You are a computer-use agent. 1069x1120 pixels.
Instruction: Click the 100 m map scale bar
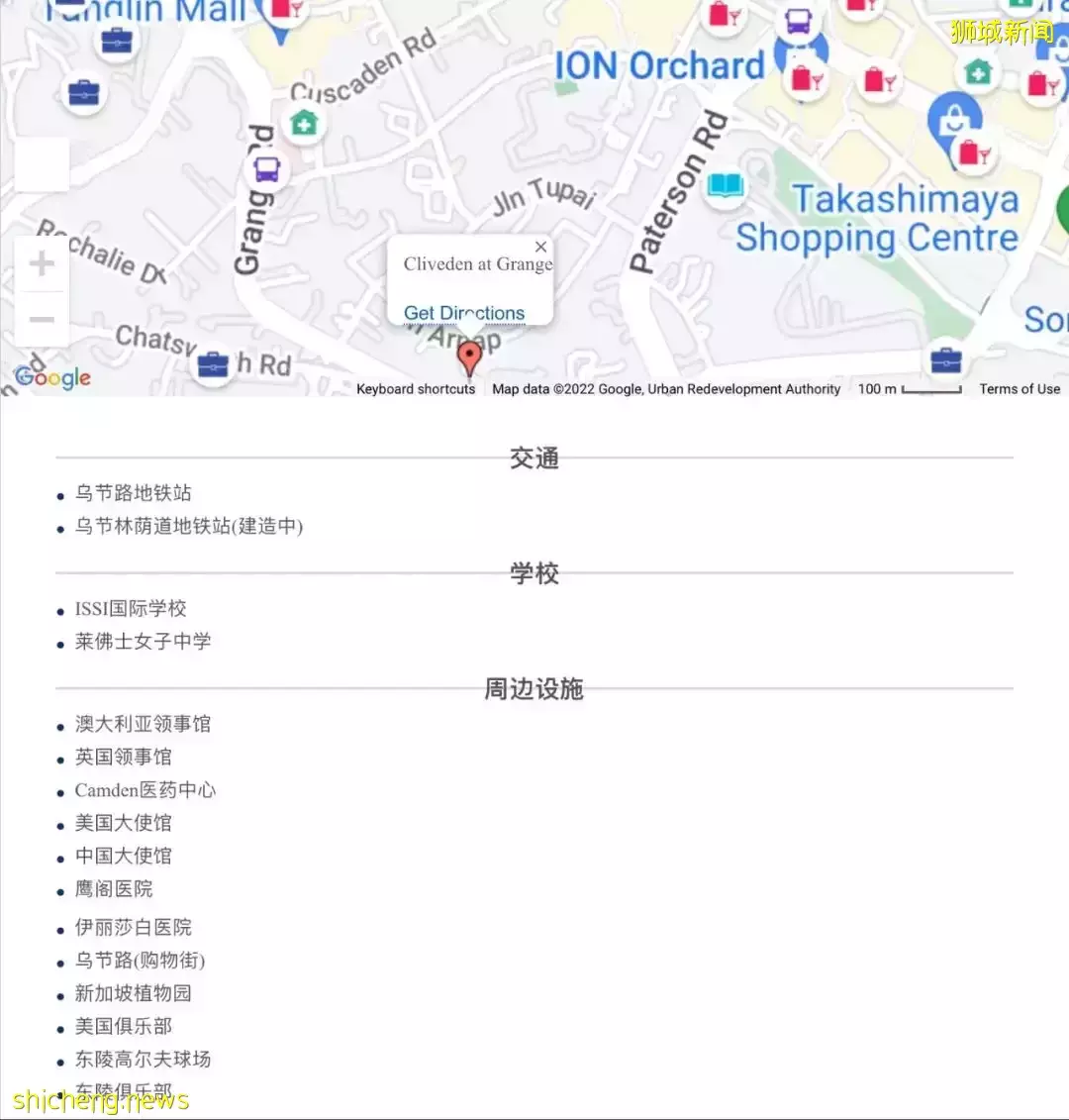click(908, 390)
